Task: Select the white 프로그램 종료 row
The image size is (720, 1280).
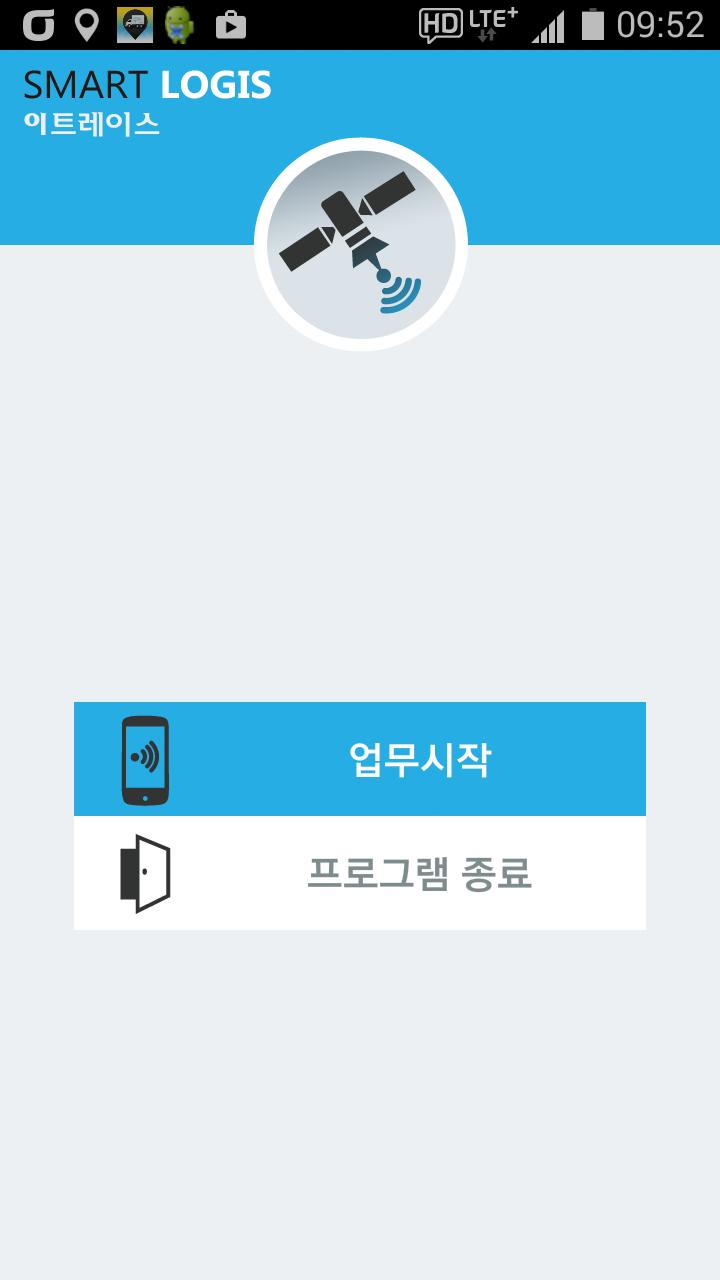Action: tap(420, 872)
